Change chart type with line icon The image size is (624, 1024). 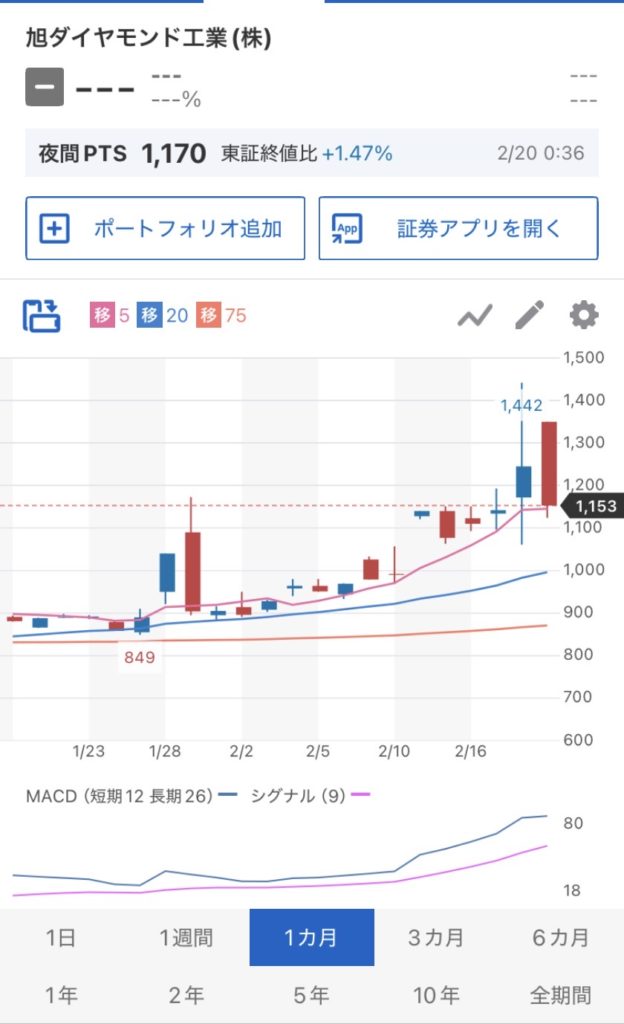tap(475, 316)
